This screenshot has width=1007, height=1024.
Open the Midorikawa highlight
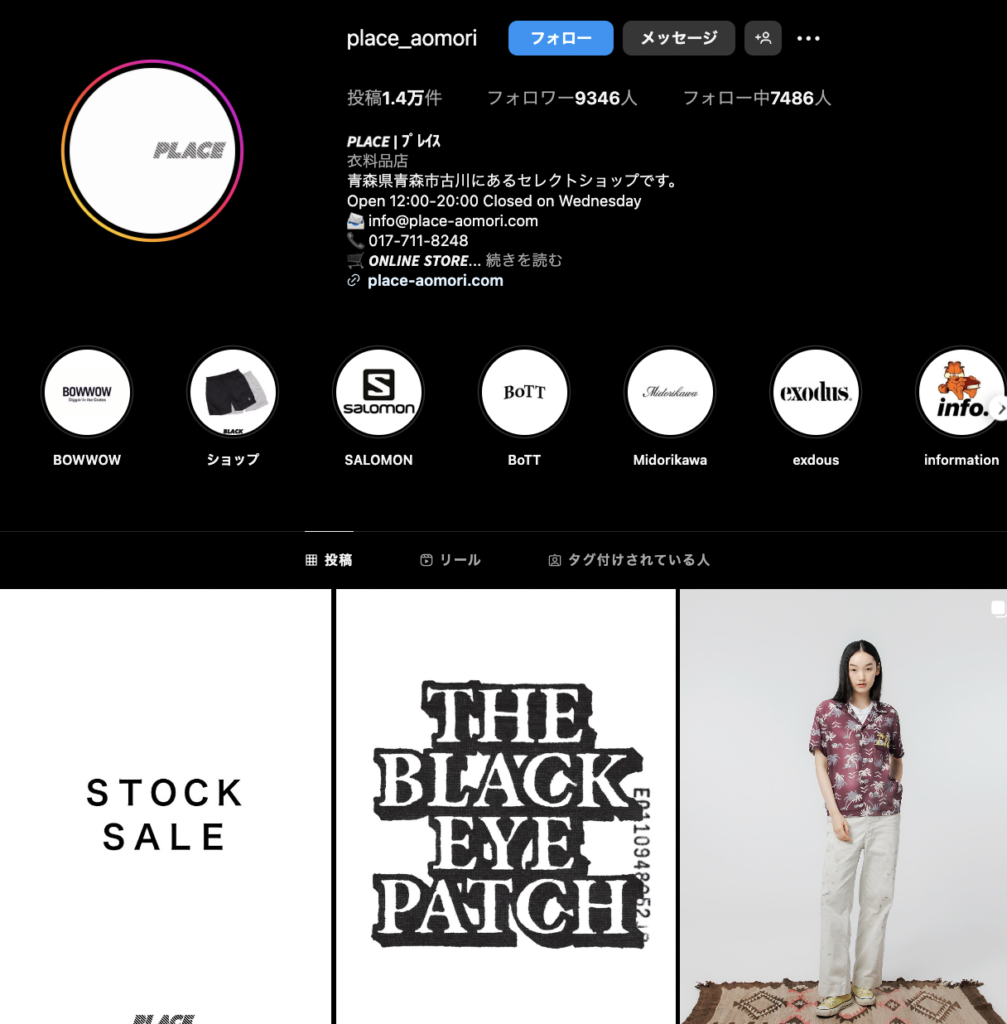[x=670, y=393]
